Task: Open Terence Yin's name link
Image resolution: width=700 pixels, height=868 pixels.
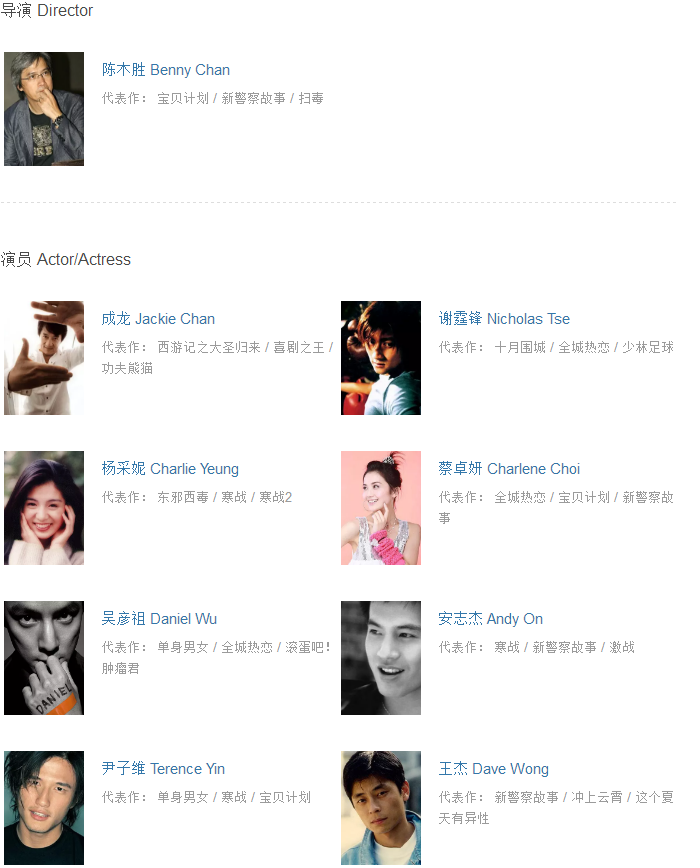Action: tap(163, 769)
